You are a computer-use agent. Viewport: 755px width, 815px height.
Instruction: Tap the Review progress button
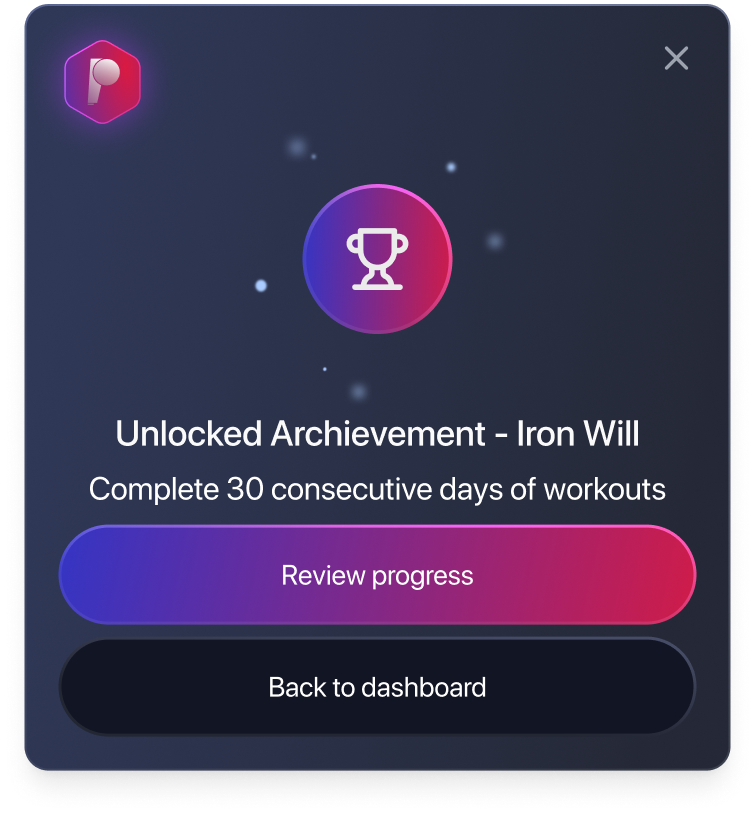click(x=377, y=575)
